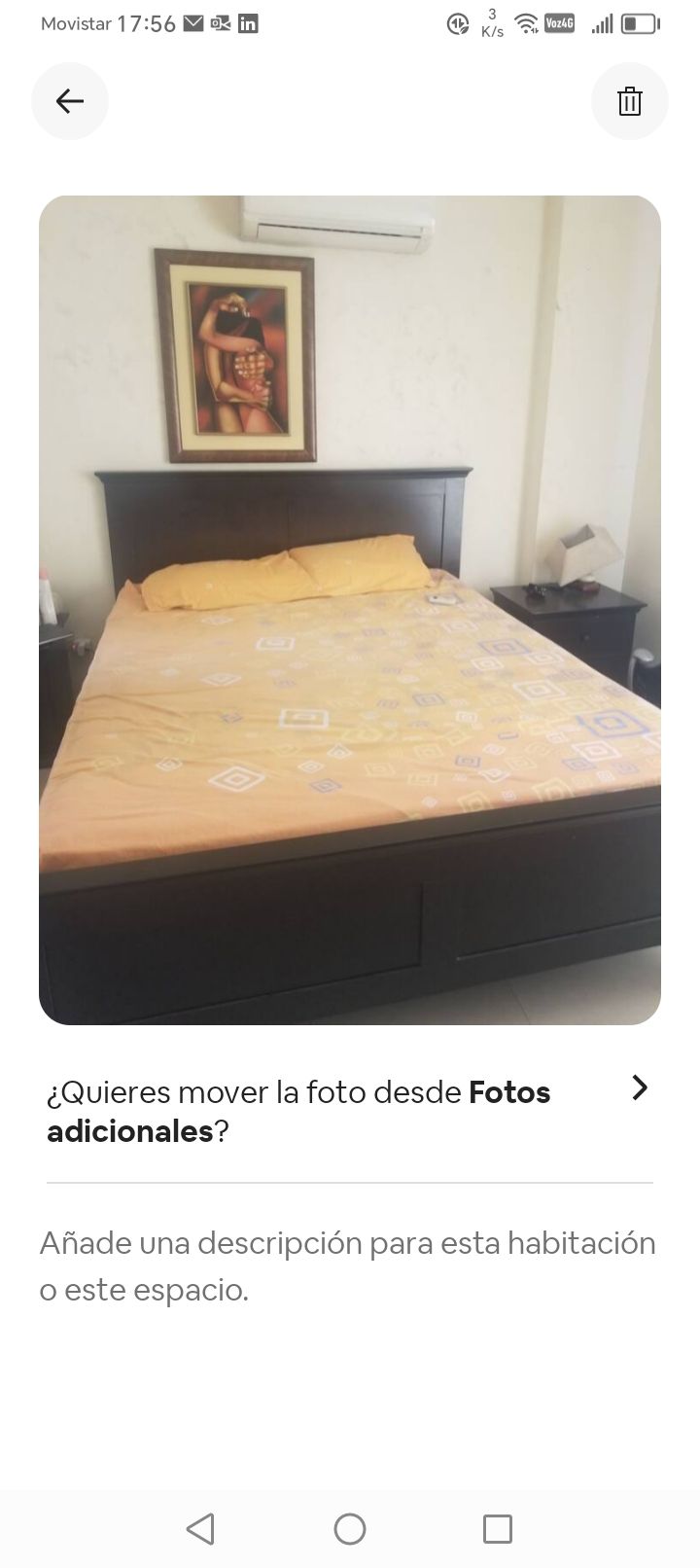
Task: Tap the system home button
Action: coord(350,1529)
